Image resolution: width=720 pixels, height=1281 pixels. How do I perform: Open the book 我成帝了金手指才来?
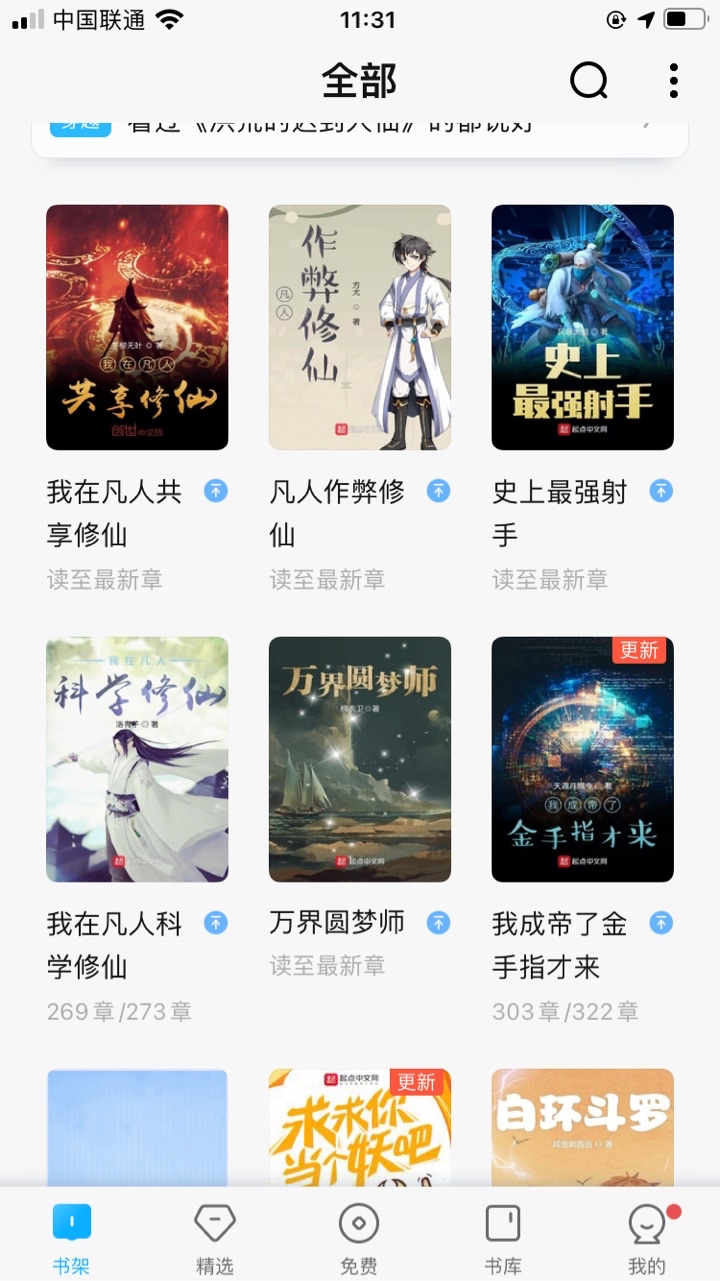coord(582,759)
